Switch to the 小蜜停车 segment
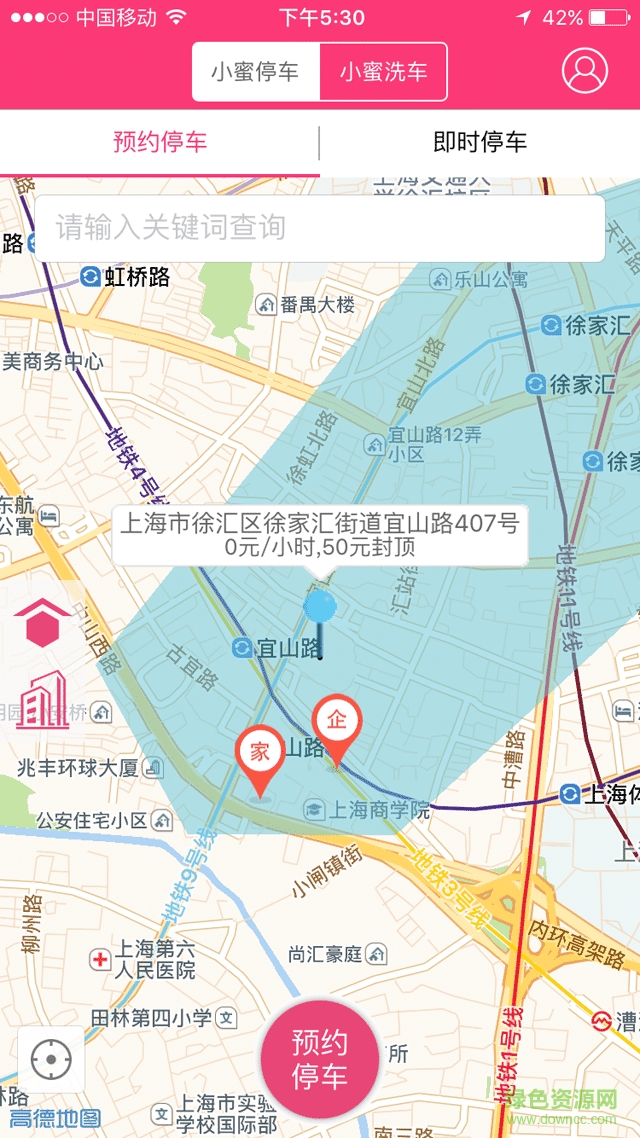 [x=256, y=72]
